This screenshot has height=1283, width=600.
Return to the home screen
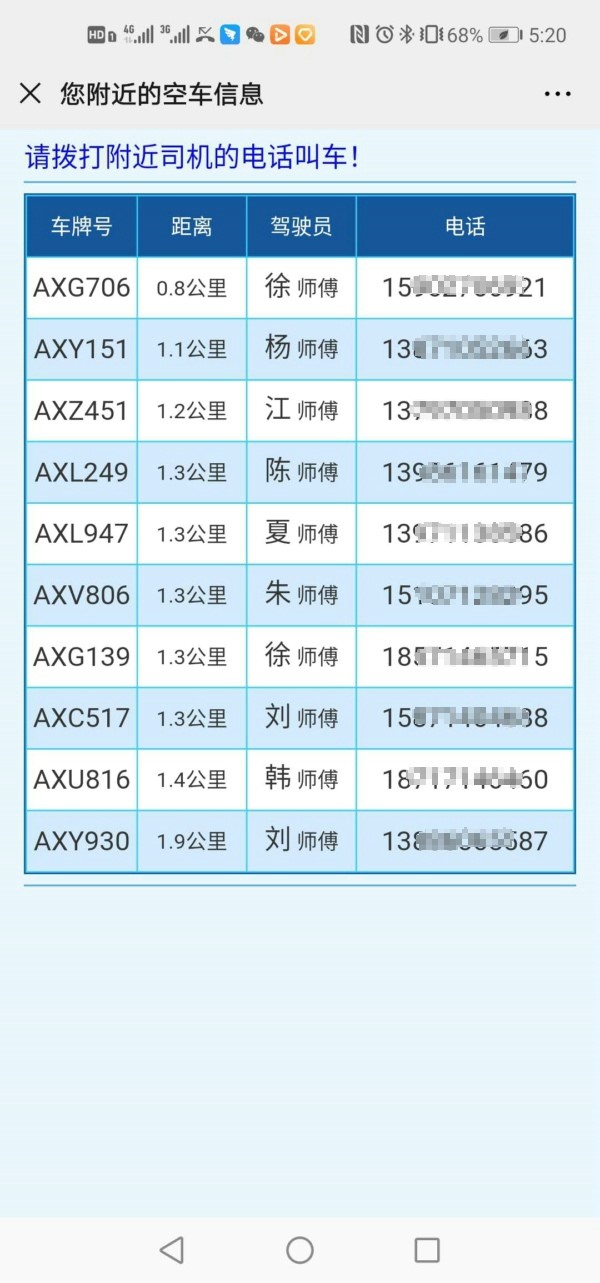(300, 1249)
